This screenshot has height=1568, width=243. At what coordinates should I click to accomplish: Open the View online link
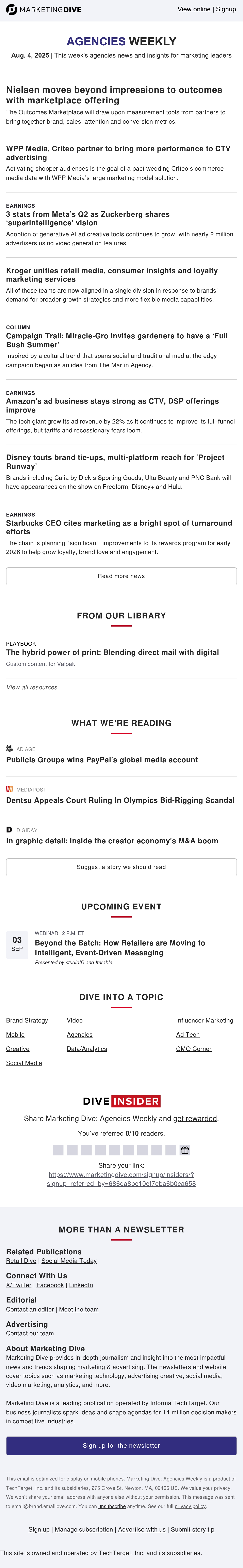tap(194, 9)
